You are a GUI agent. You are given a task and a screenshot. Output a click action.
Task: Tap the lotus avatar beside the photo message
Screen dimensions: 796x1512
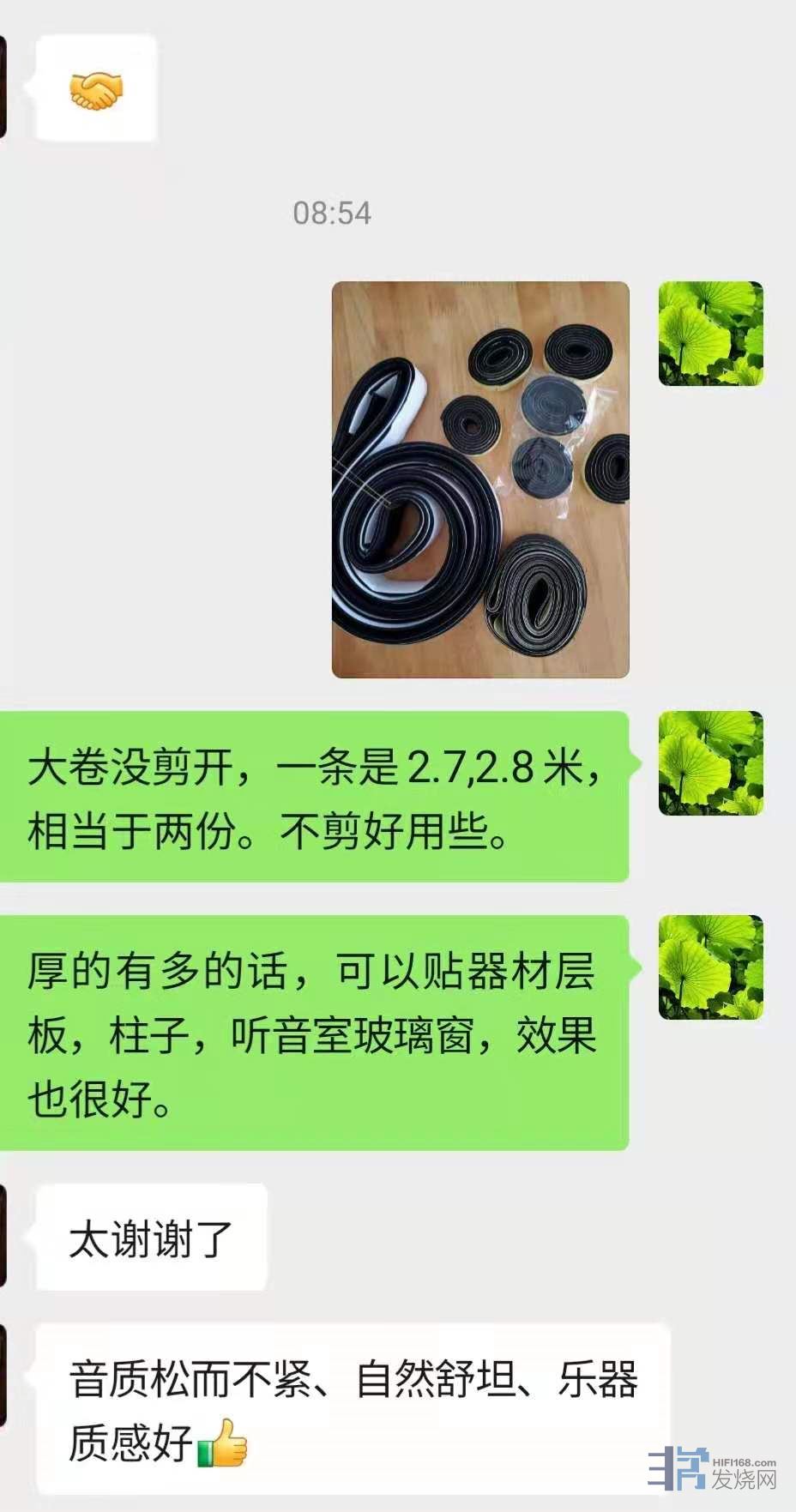pyautogui.click(x=710, y=334)
